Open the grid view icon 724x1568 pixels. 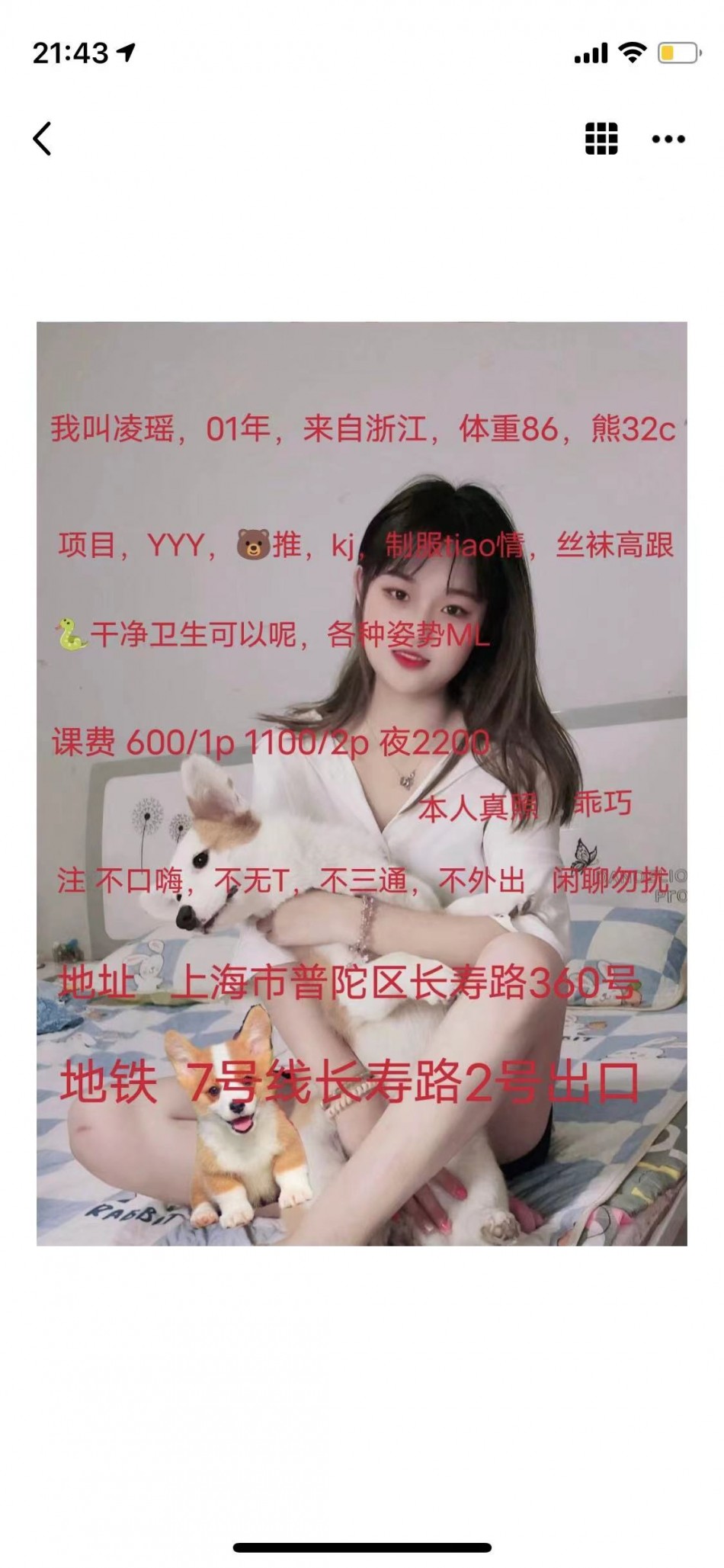pos(601,139)
